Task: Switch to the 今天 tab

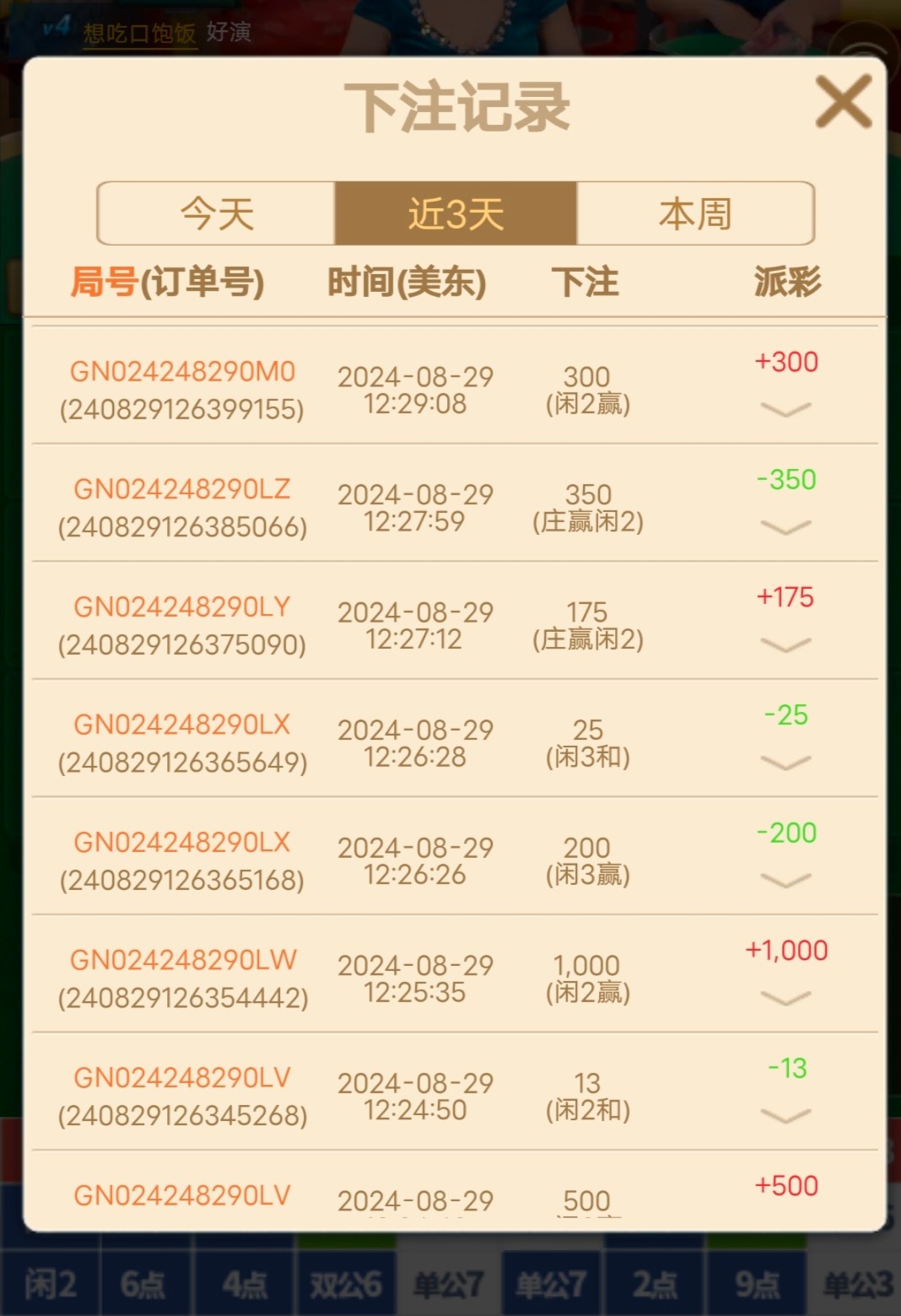Action: [x=217, y=213]
